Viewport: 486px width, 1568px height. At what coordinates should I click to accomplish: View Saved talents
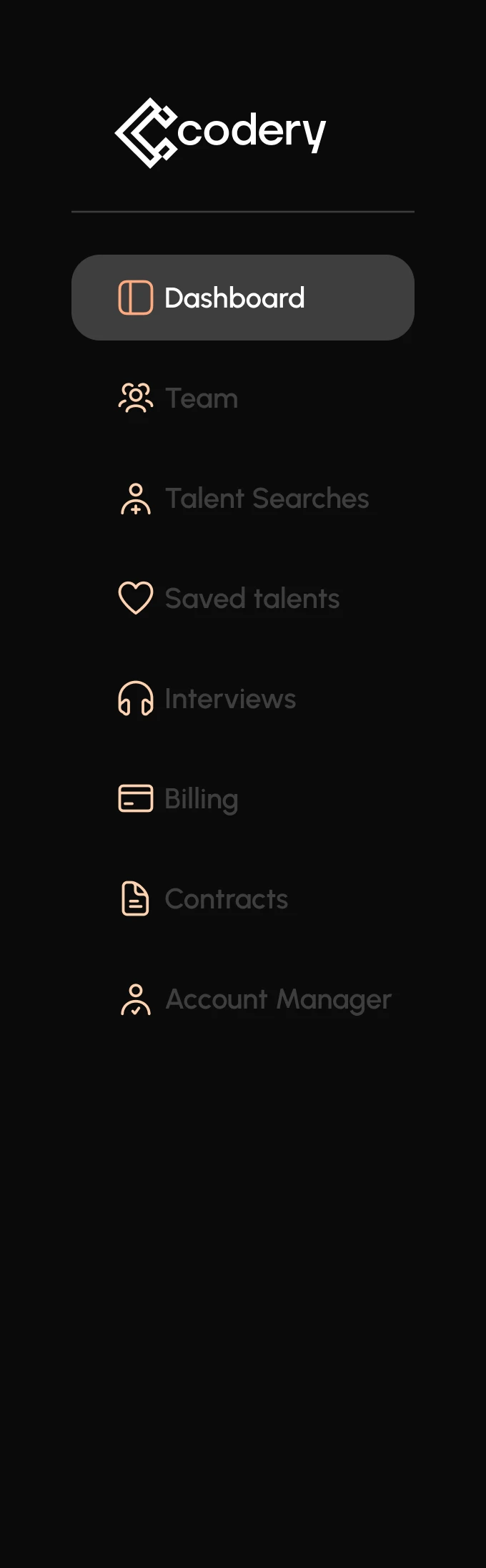252,599
